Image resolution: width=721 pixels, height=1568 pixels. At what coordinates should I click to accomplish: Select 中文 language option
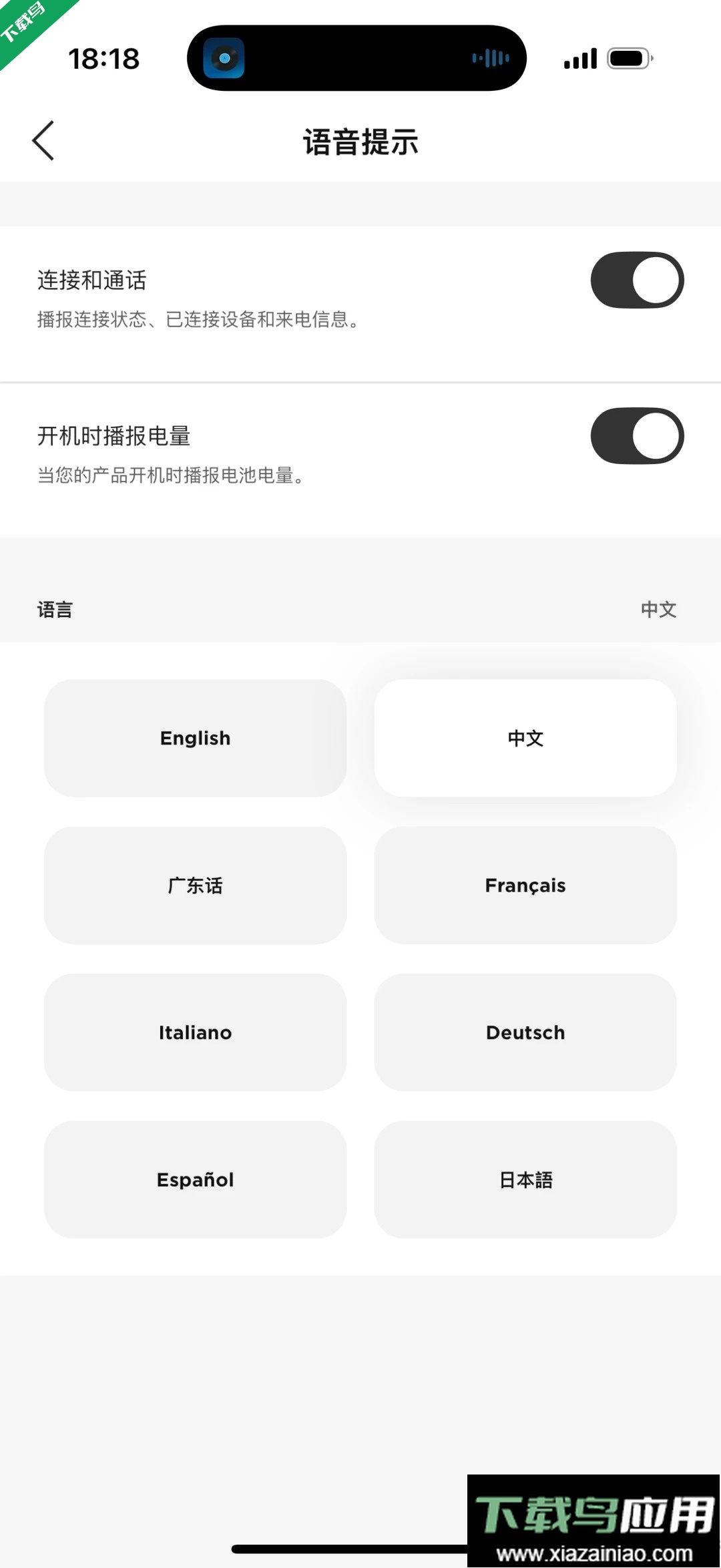[x=525, y=738]
